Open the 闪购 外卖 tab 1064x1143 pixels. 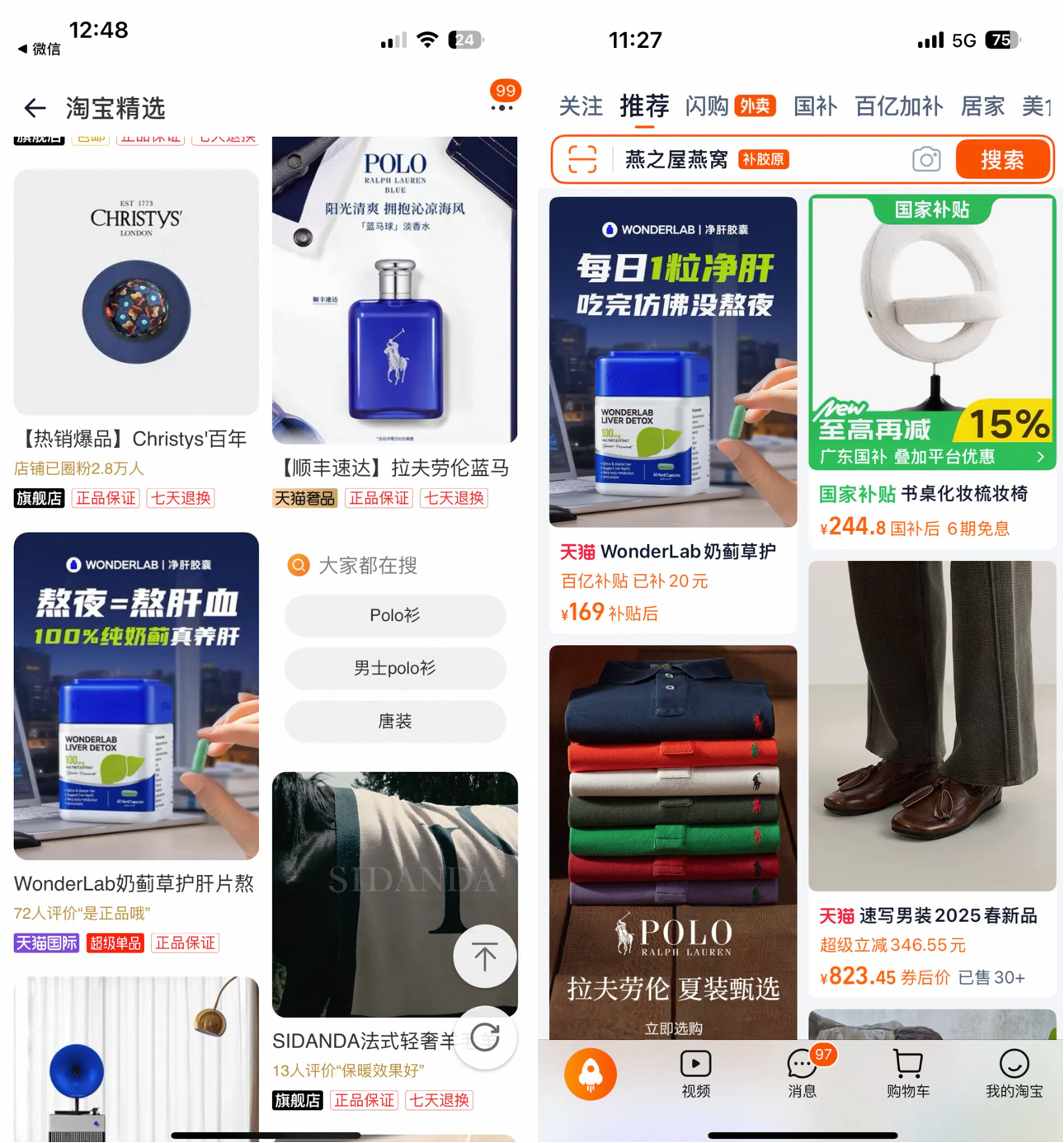pyautogui.click(x=730, y=106)
